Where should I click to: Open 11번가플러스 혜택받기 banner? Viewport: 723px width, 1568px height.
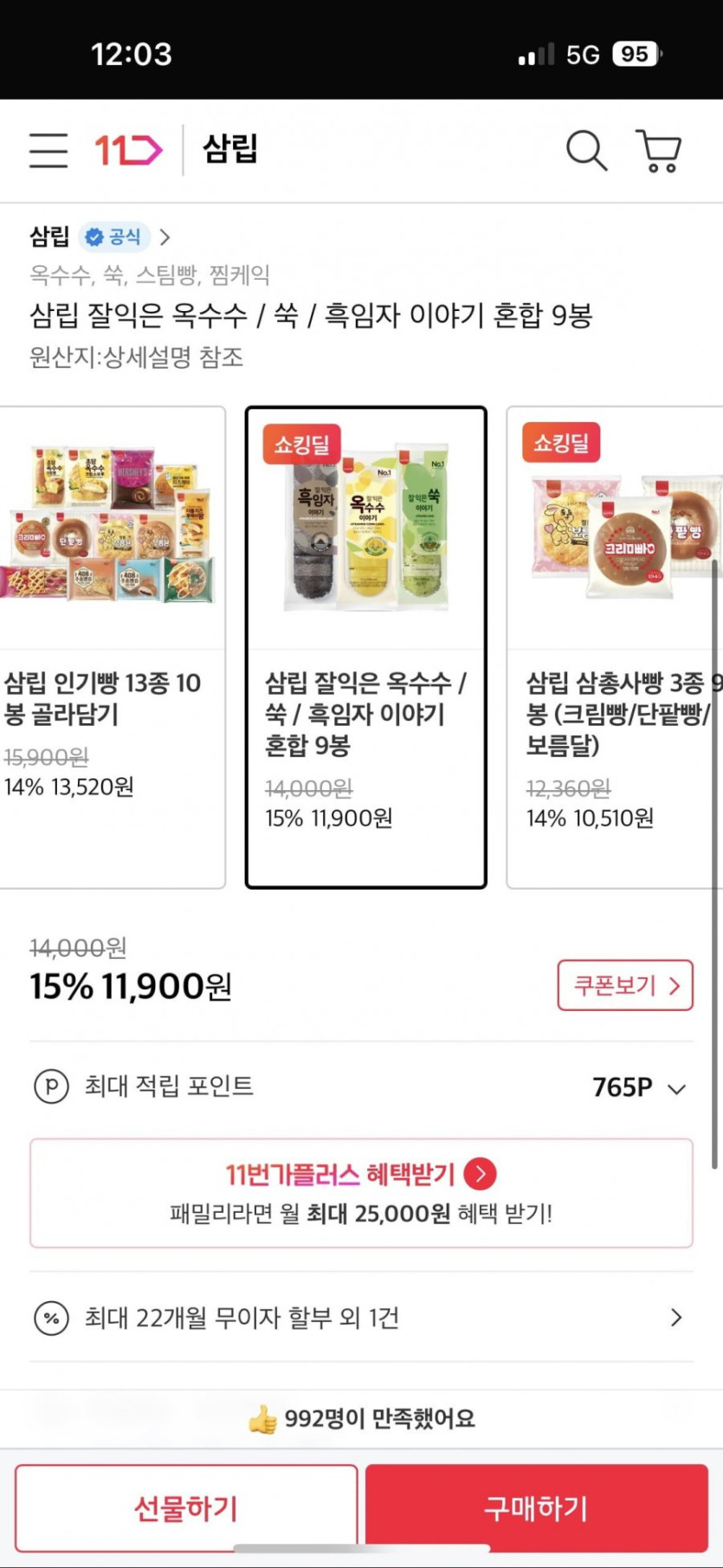(361, 1193)
